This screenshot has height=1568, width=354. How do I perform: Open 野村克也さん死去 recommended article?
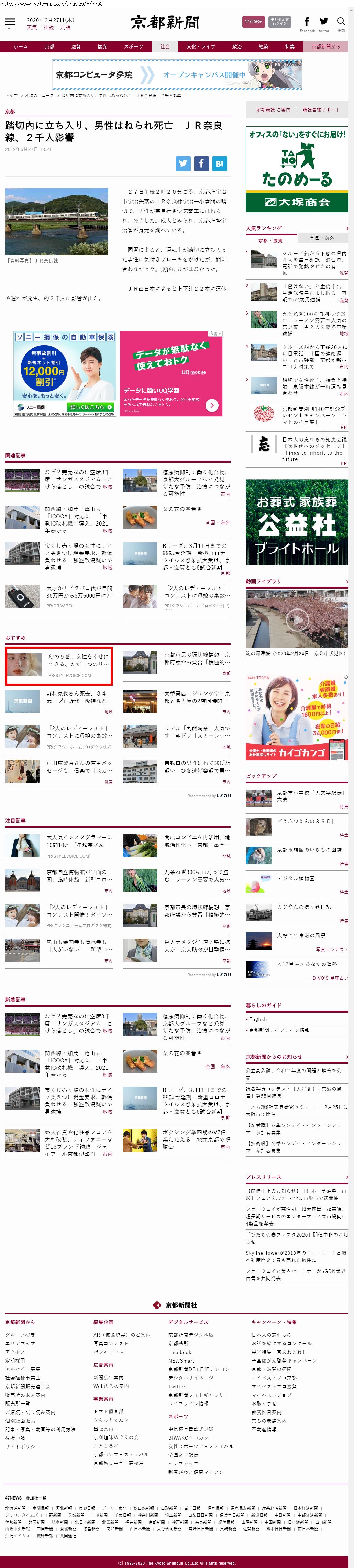point(76,696)
